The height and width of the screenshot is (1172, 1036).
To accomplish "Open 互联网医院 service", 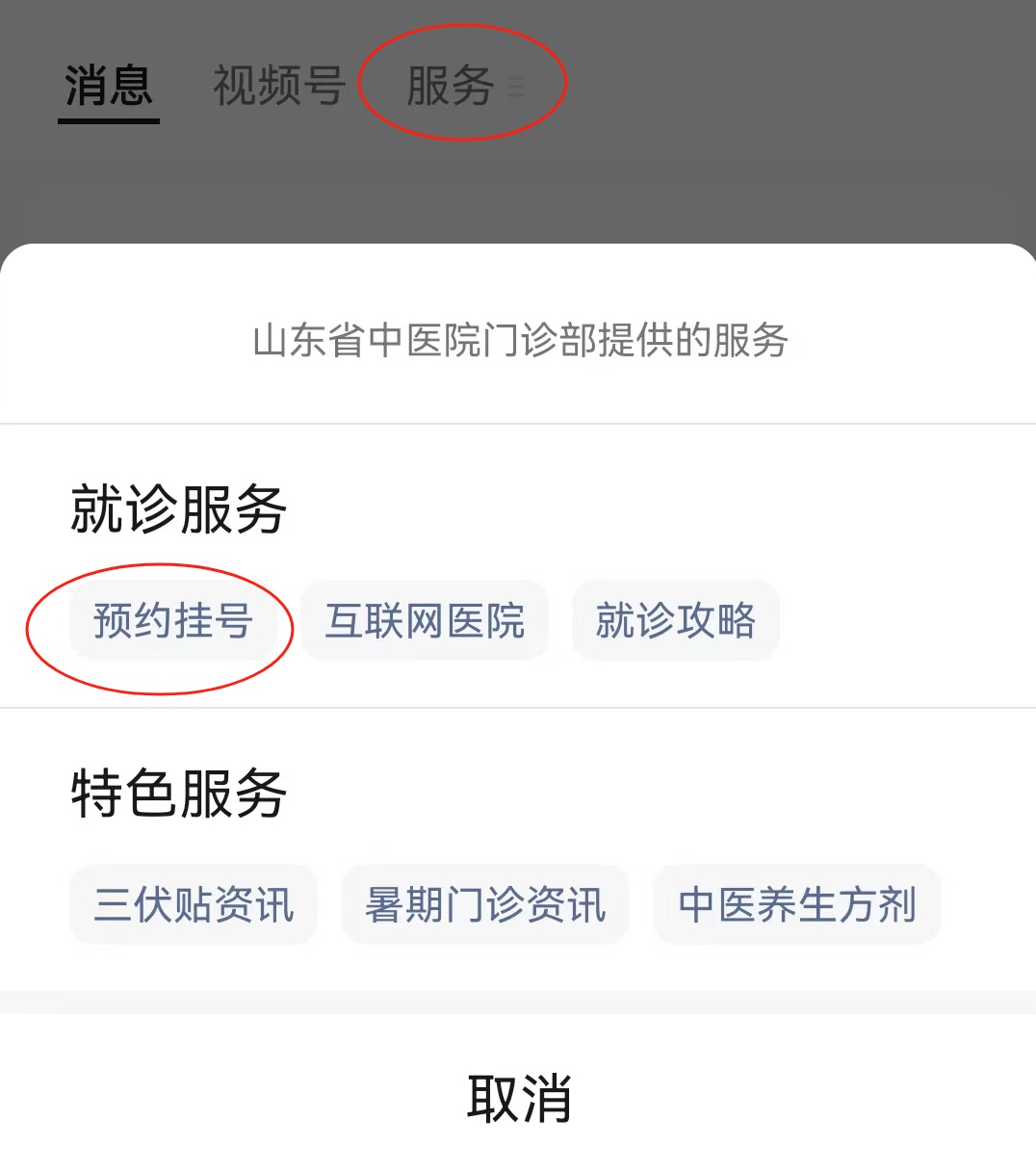I will pyautogui.click(x=425, y=620).
